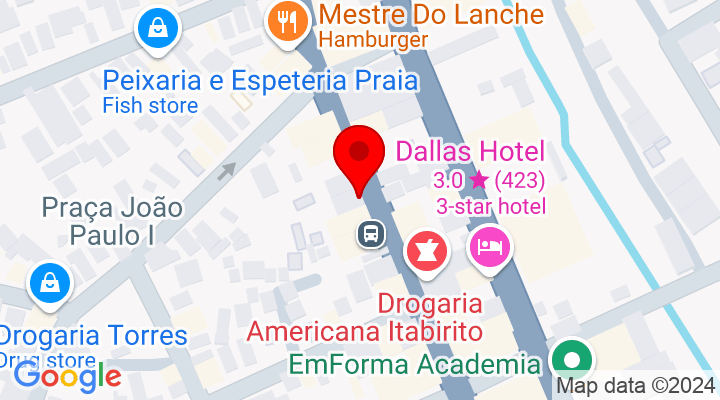The width and height of the screenshot is (720, 400).
Task: Select the red dropped location pin
Action: tap(359, 156)
